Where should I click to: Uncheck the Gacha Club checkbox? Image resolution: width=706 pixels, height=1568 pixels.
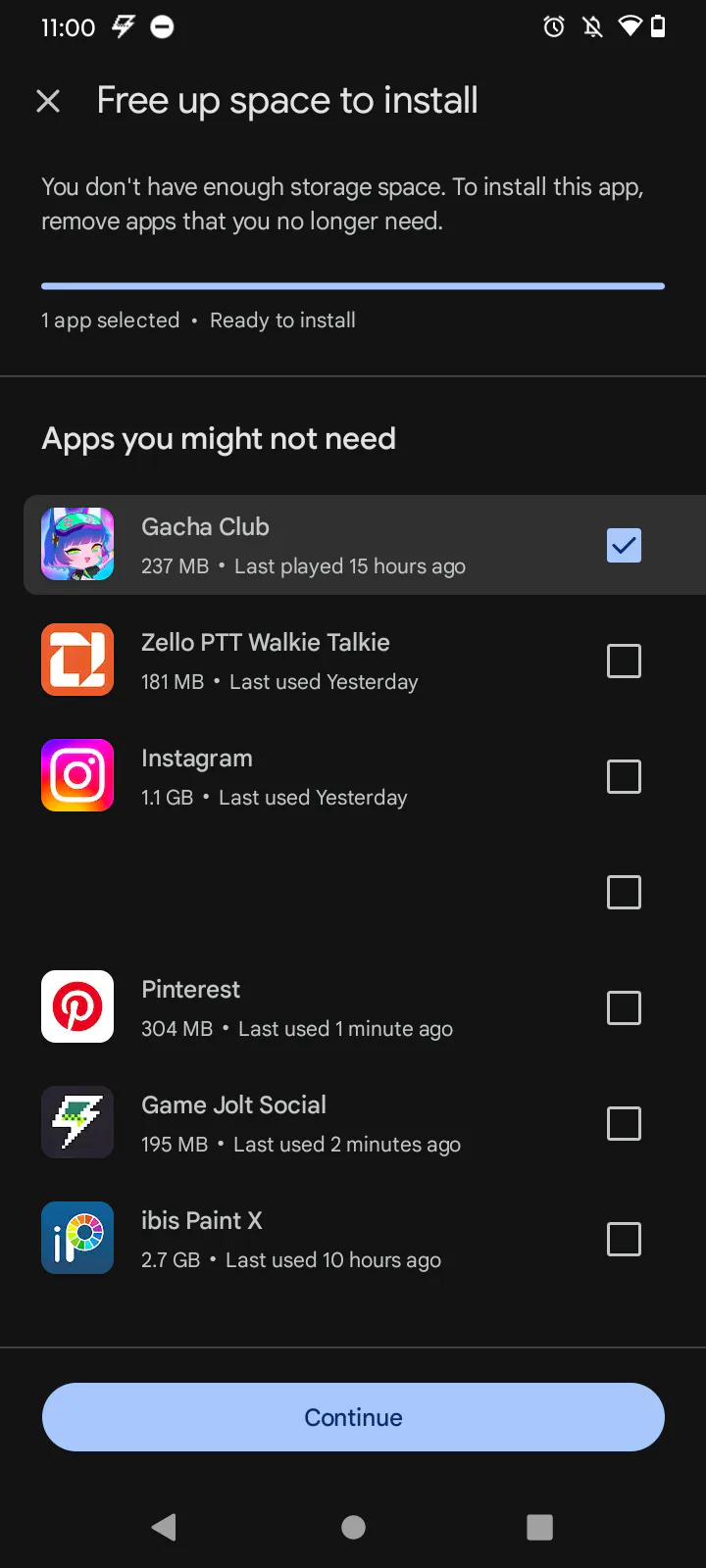coord(624,545)
